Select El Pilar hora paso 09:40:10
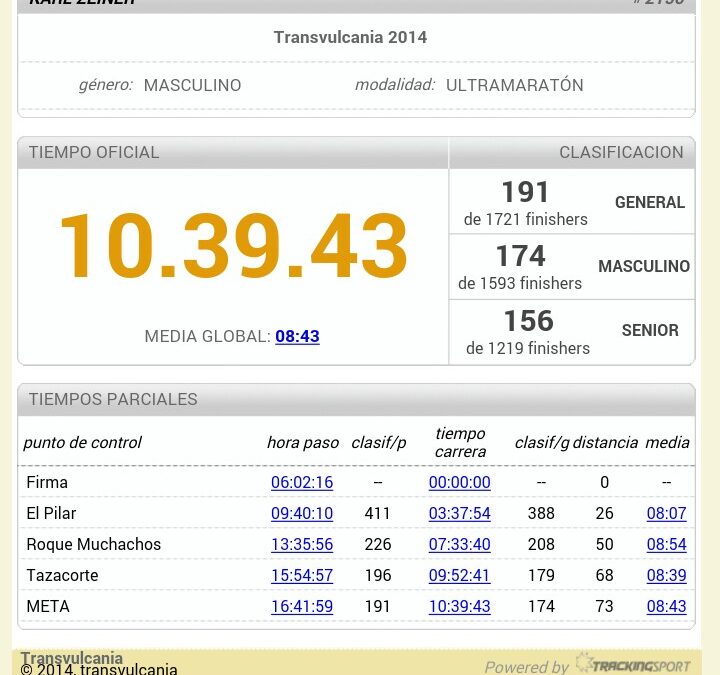The image size is (720, 675). (302, 513)
